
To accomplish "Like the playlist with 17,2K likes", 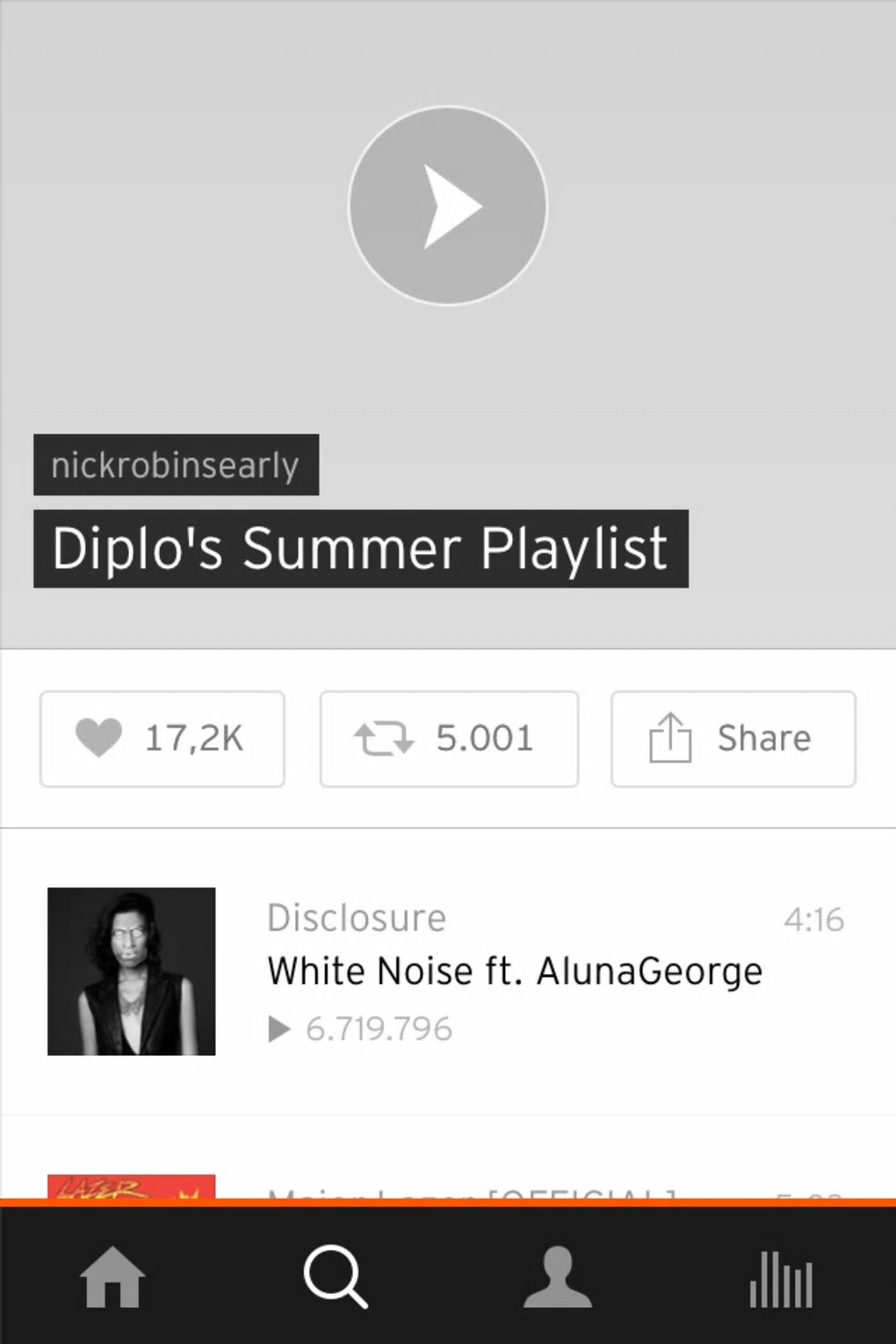I will point(163,739).
